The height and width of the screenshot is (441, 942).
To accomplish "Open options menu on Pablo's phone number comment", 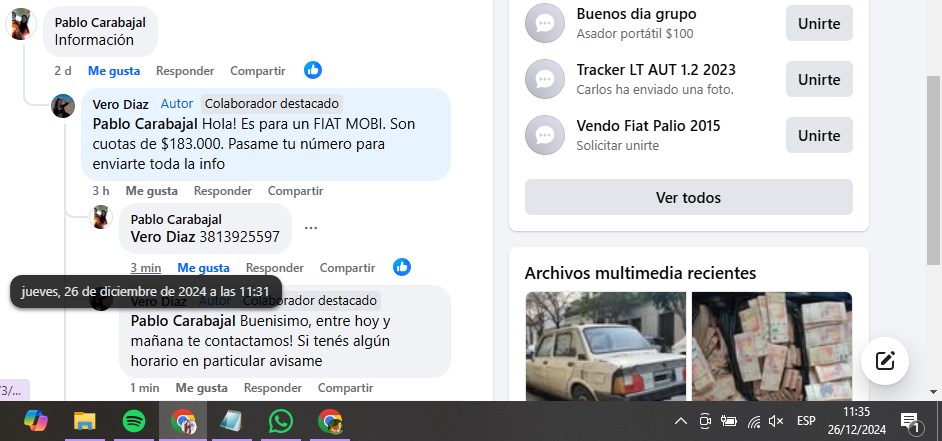I will pyautogui.click(x=311, y=228).
